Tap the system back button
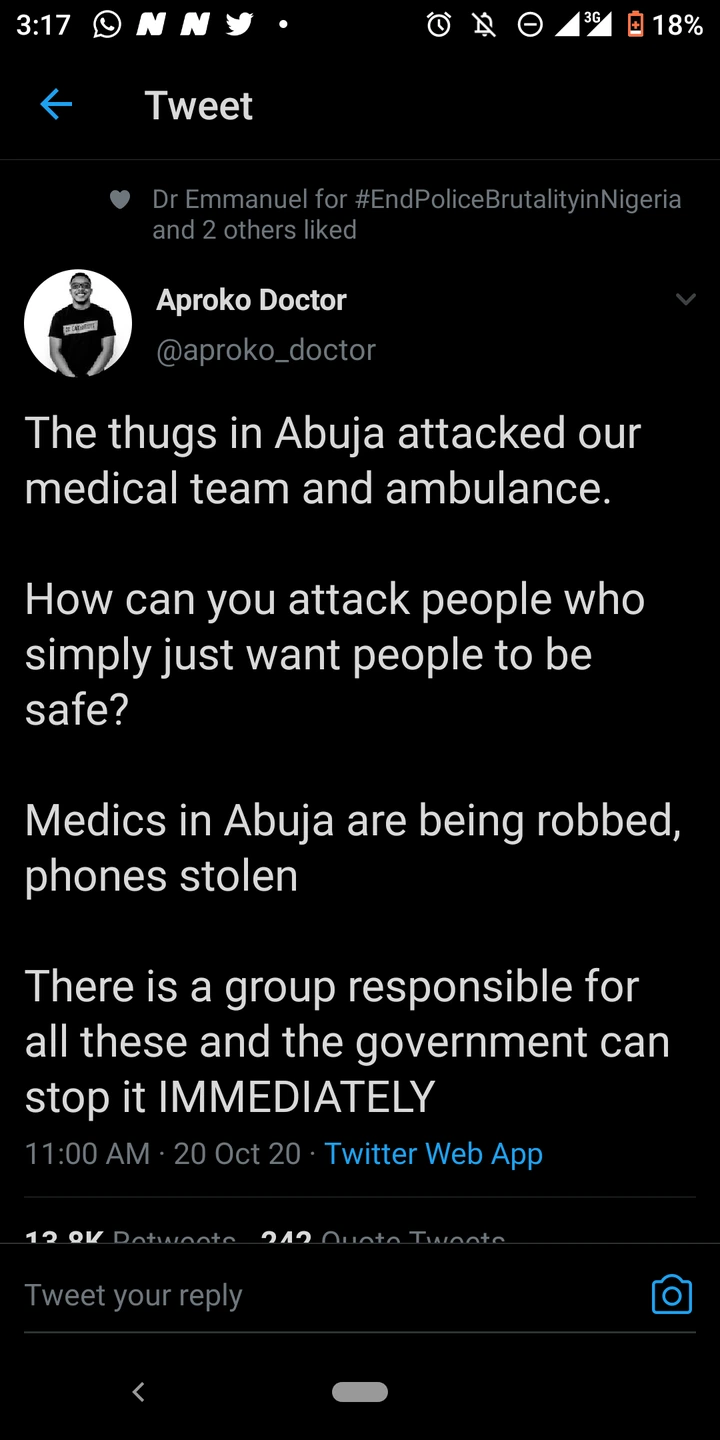 pyautogui.click(x=139, y=1391)
